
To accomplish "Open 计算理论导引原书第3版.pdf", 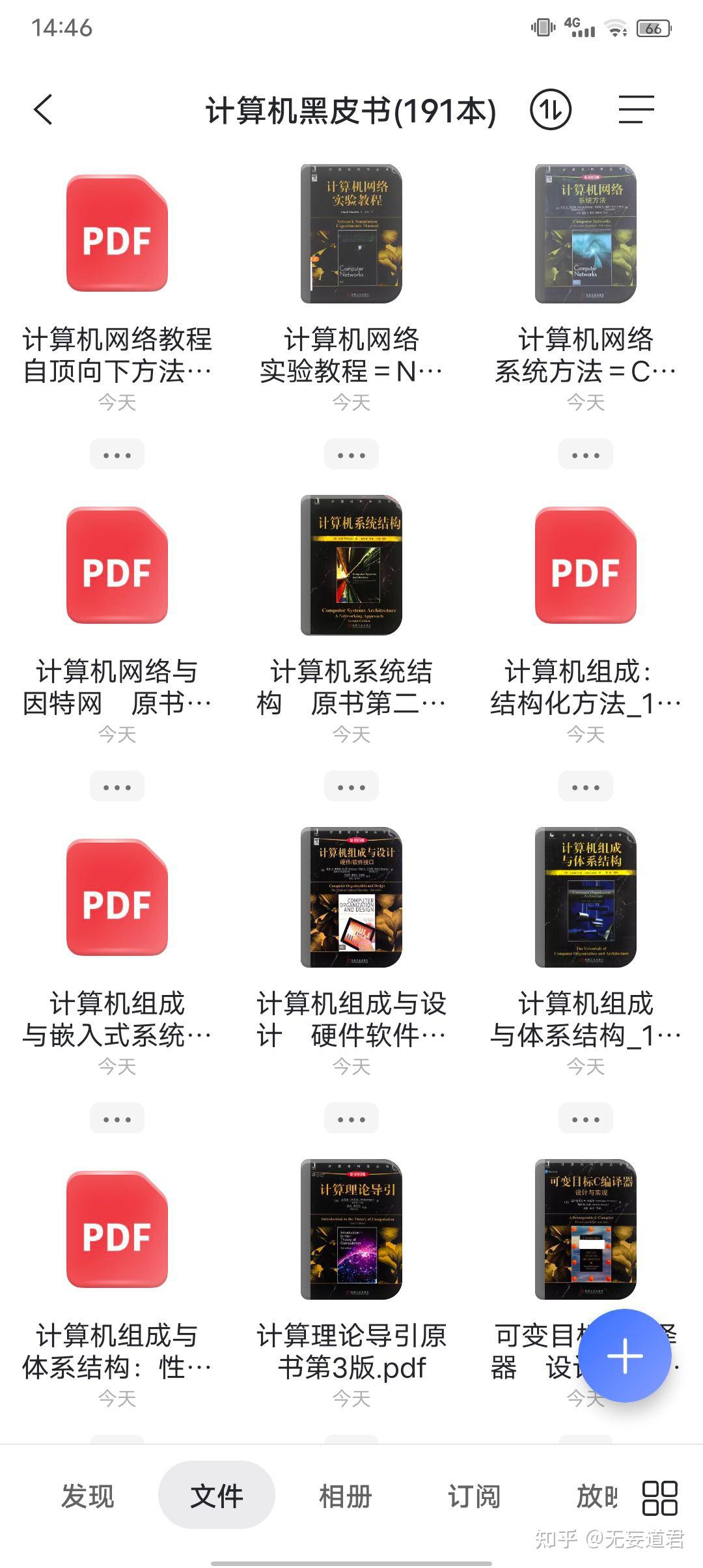I will (351, 1229).
